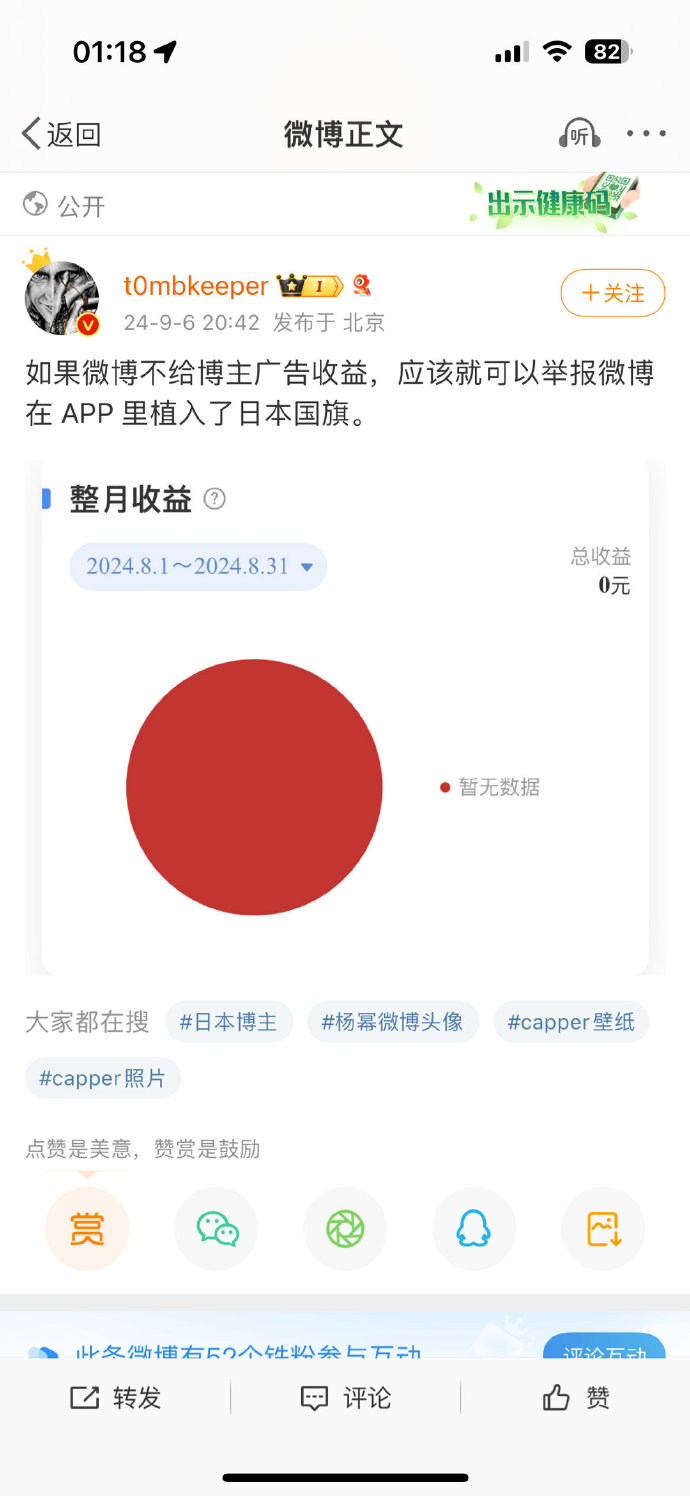
Task: Repost with 转发 button
Action: (116, 1398)
